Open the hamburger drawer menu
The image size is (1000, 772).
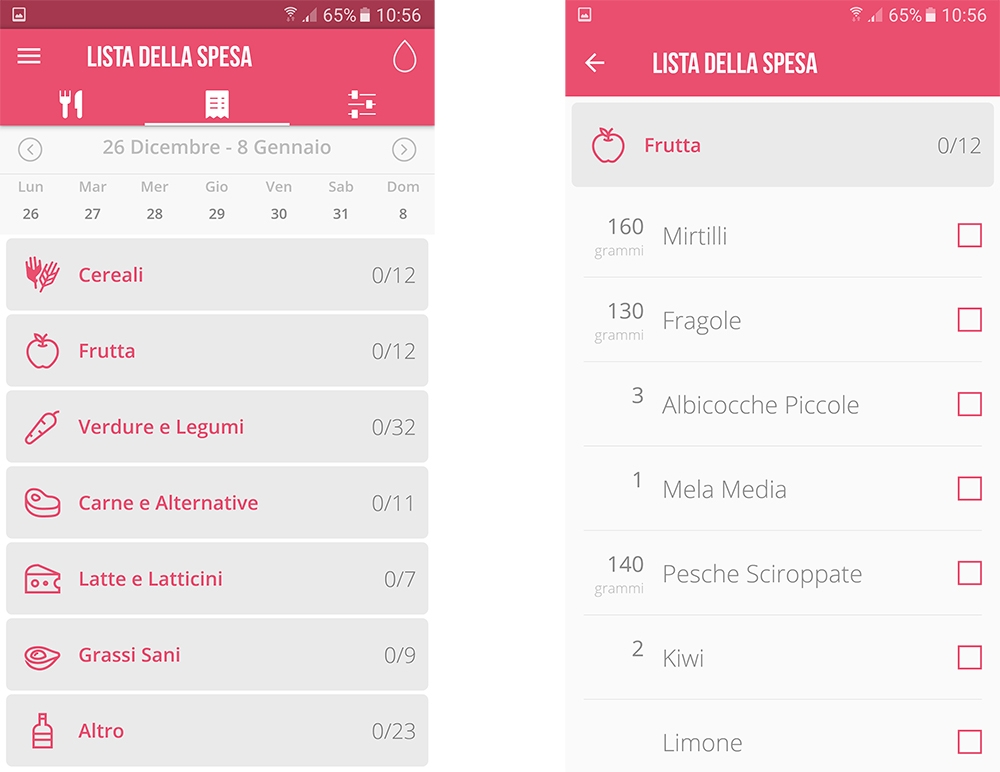click(29, 56)
